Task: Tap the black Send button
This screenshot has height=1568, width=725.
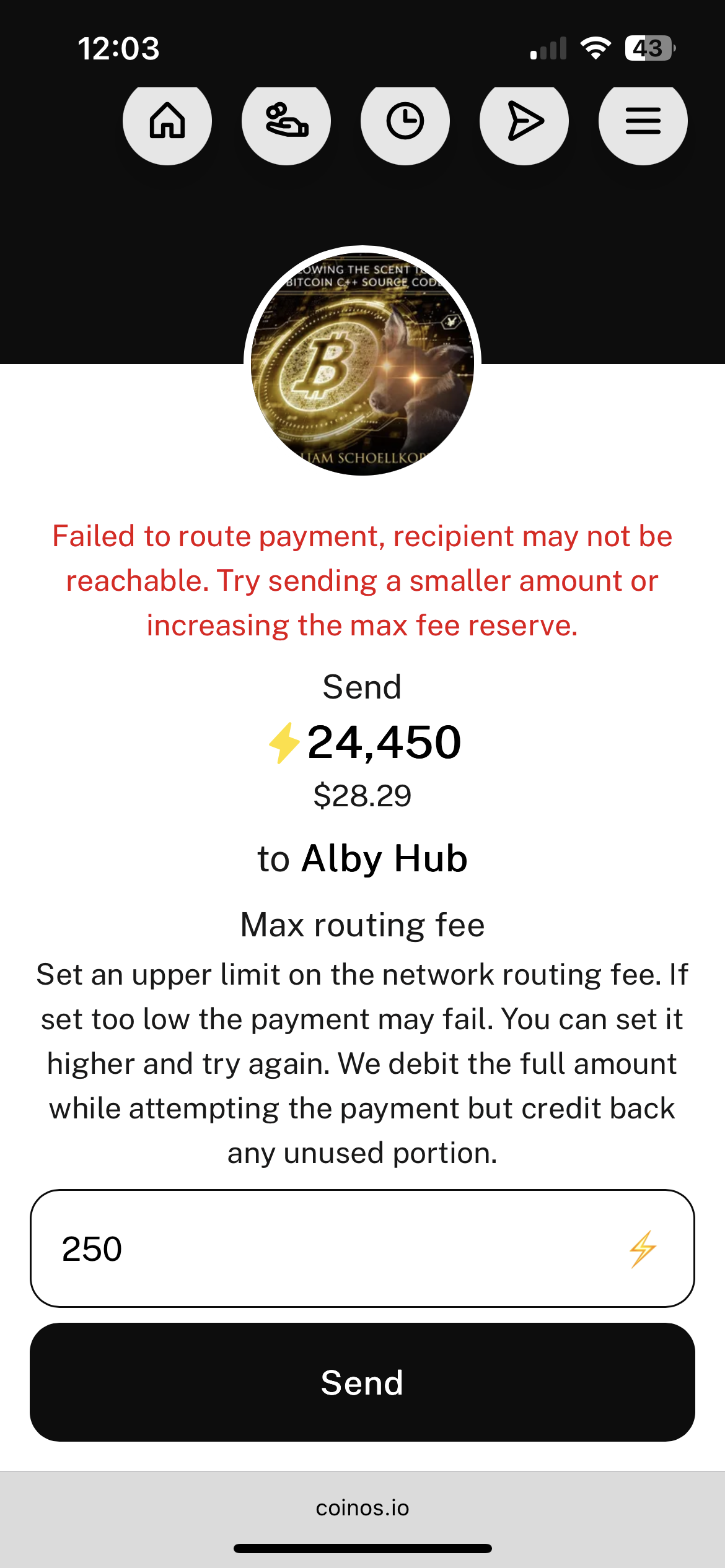Action: point(362,1382)
